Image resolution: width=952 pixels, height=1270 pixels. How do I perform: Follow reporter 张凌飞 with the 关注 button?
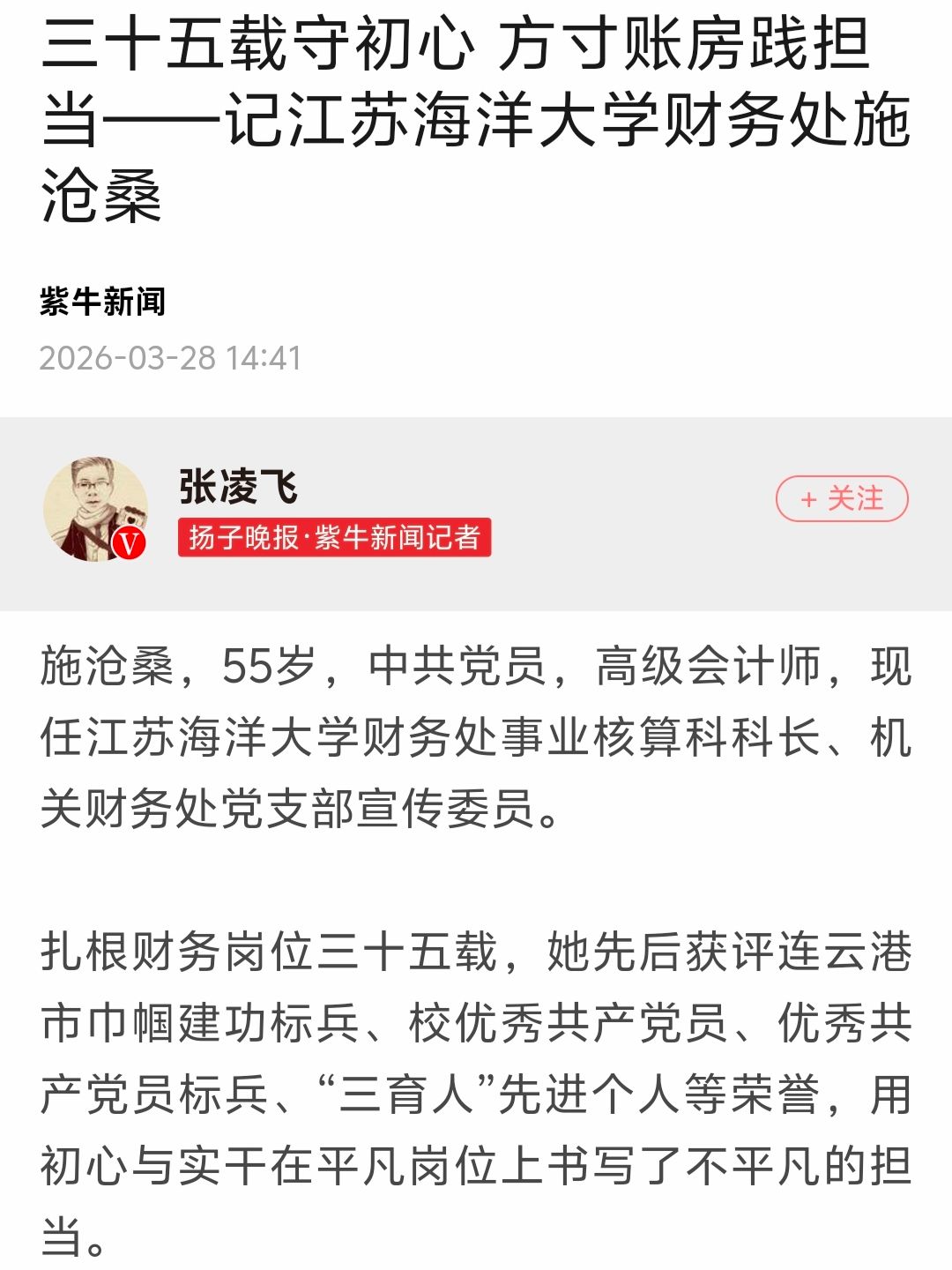pos(841,499)
